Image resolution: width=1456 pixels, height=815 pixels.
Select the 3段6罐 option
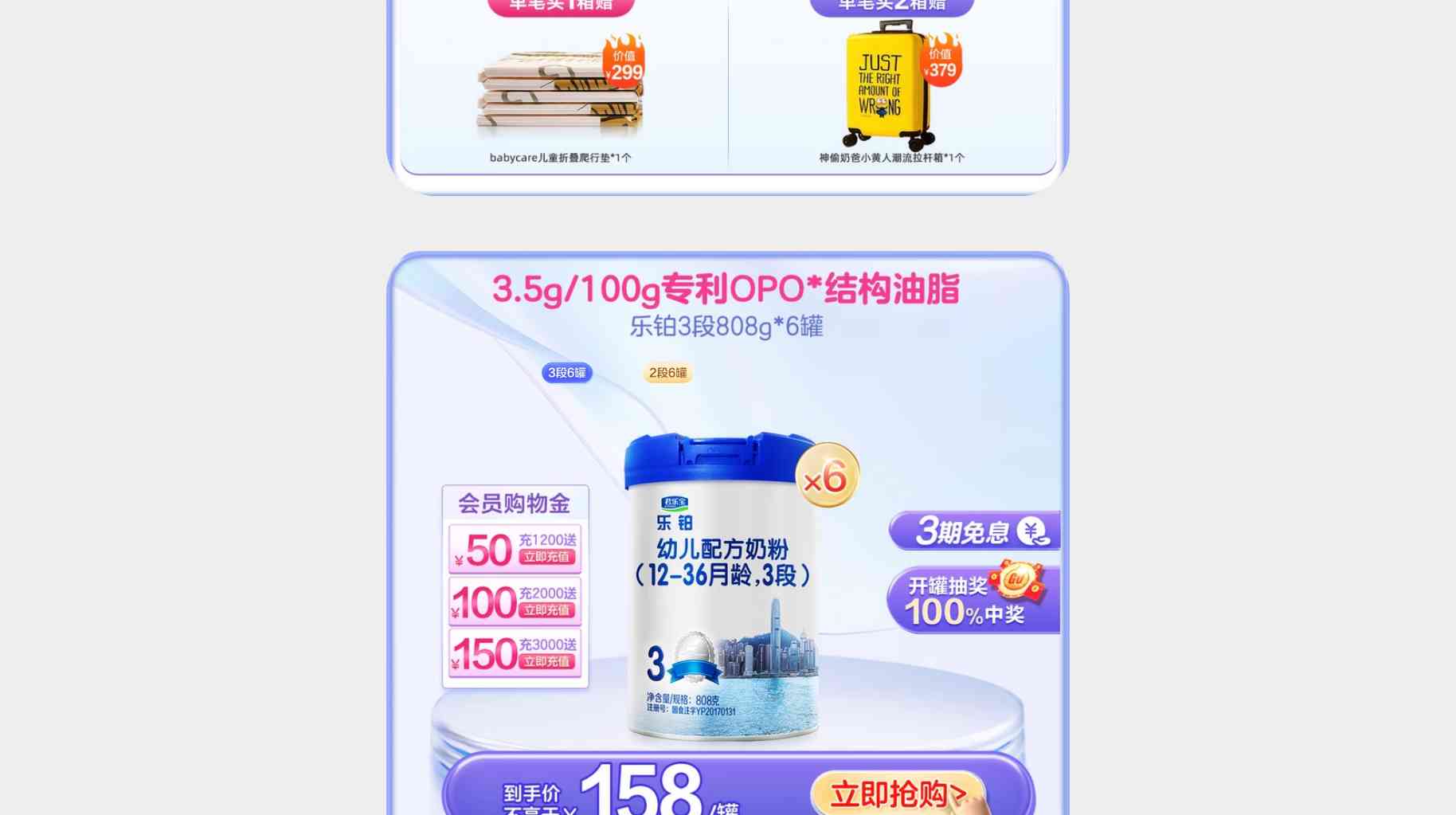tap(566, 373)
